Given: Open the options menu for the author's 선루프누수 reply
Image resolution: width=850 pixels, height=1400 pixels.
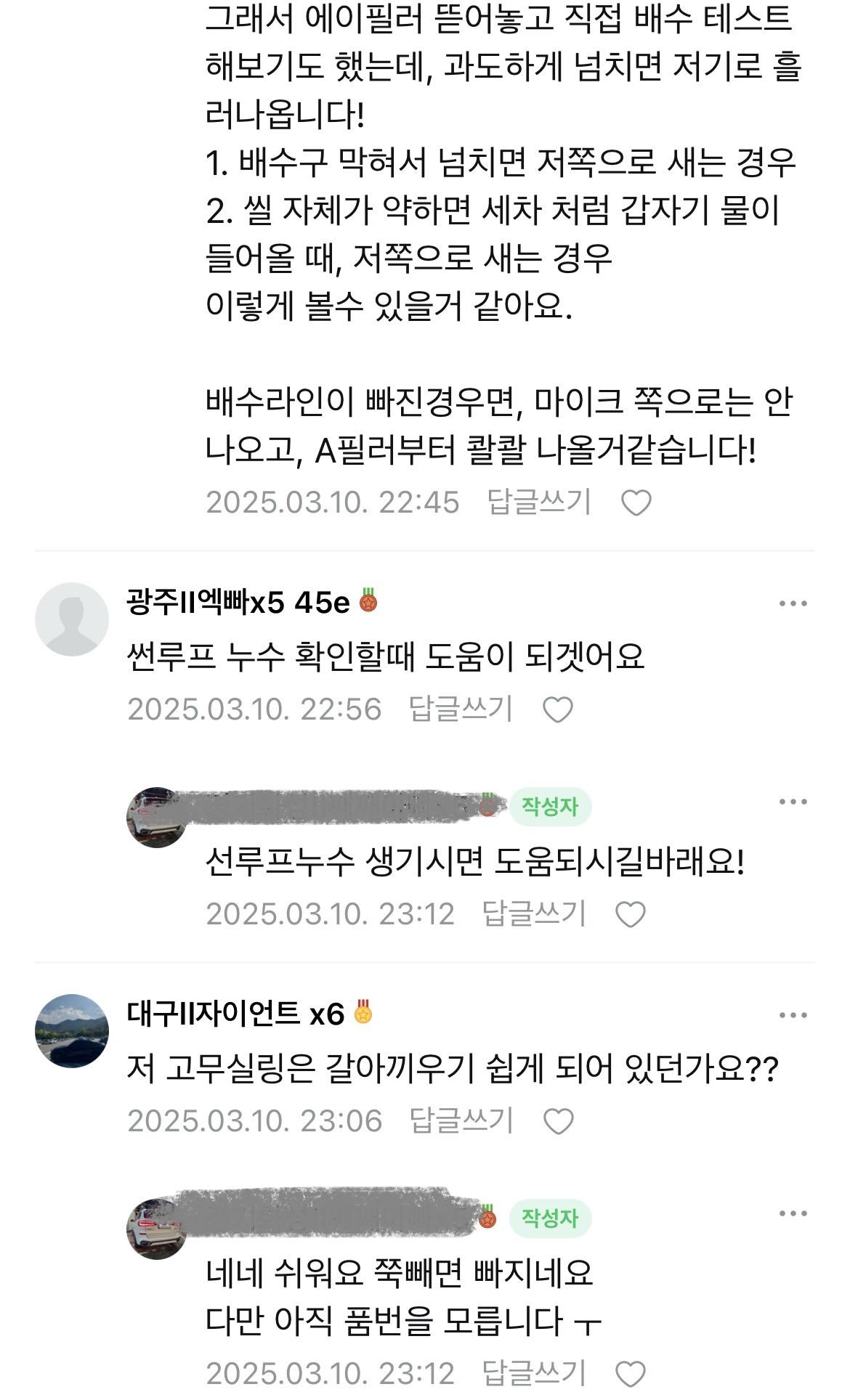Looking at the screenshot, I should point(793,802).
